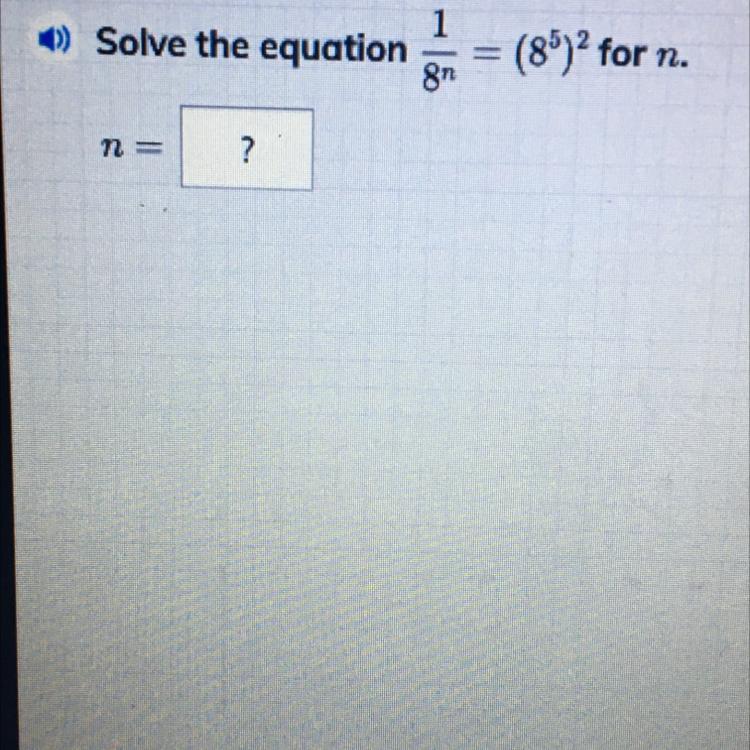Select the answer box for n

pyautogui.click(x=246, y=150)
